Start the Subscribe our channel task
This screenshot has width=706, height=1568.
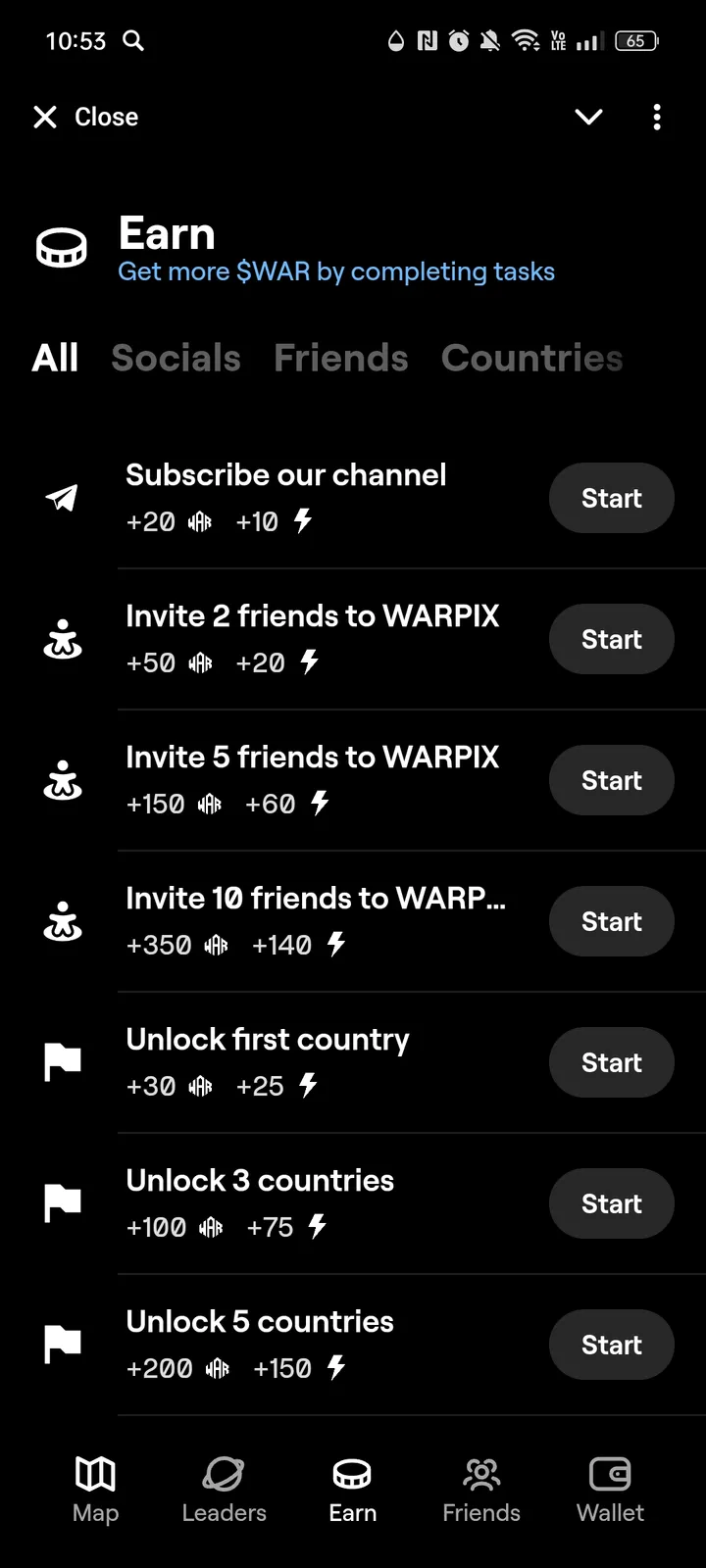pos(611,498)
